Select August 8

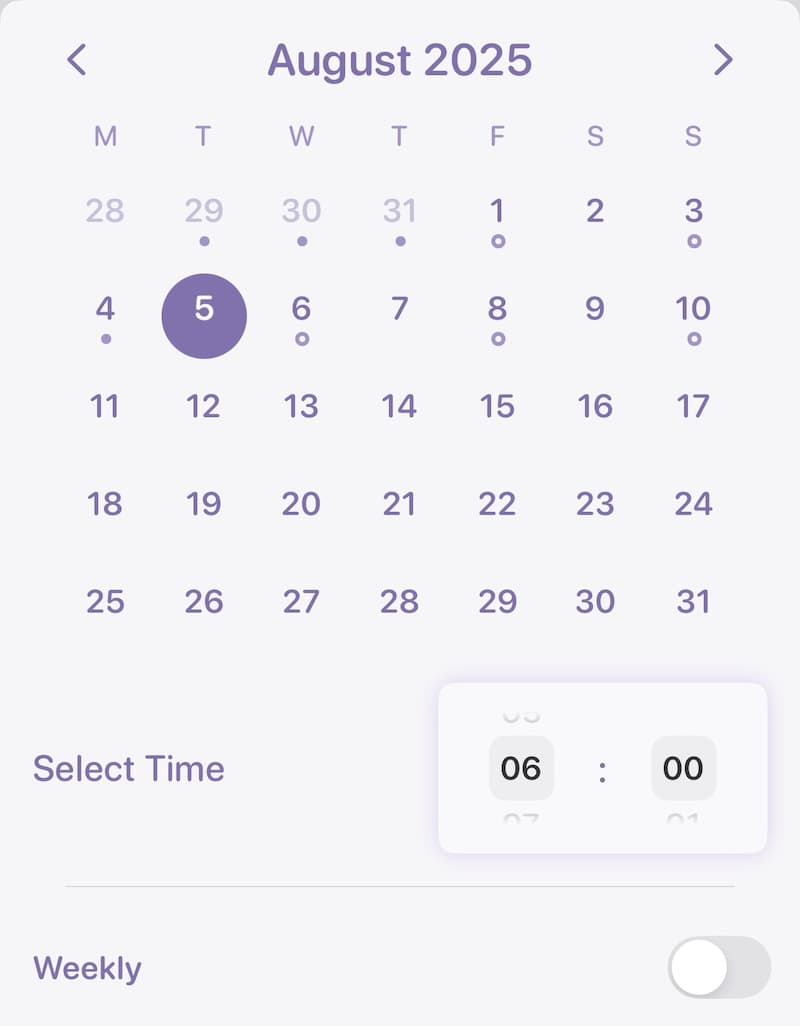tap(497, 309)
